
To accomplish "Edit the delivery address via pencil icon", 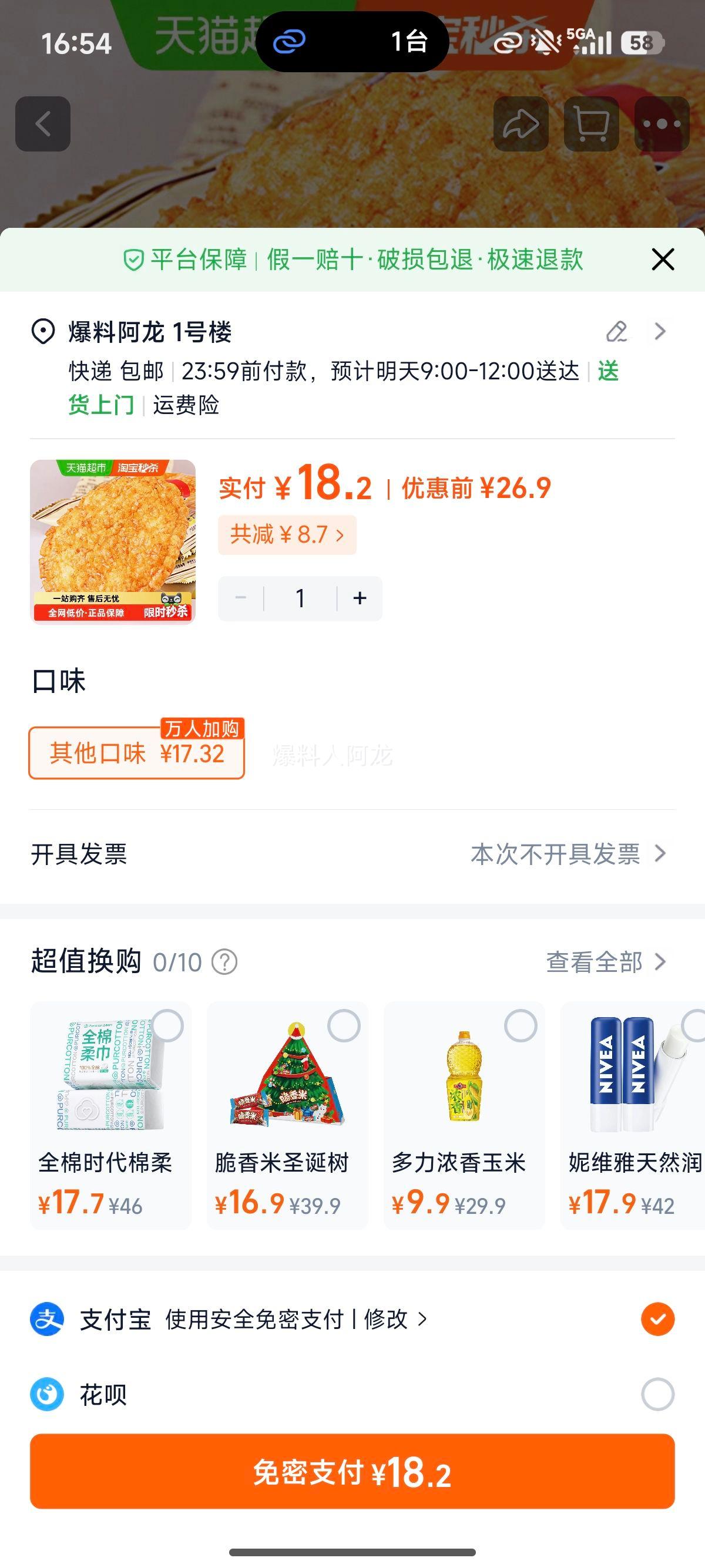I will [x=617, y=332].
